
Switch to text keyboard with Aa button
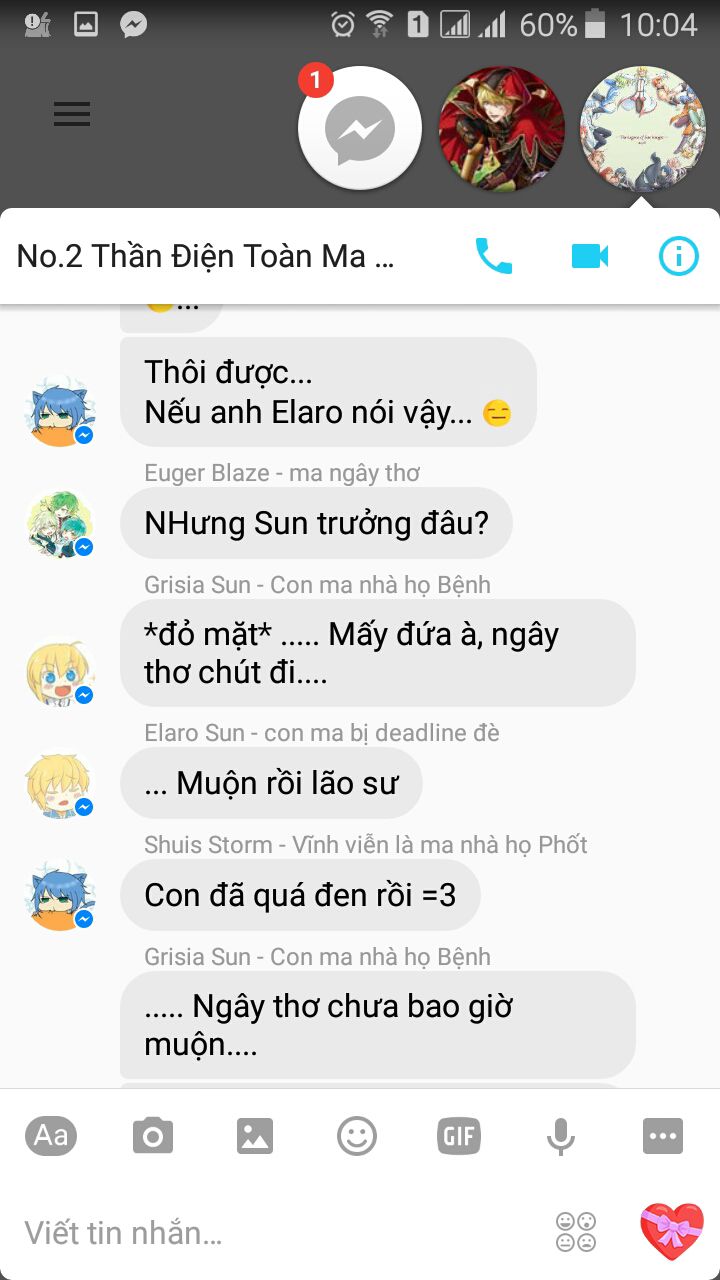[x=51, y=1135]
